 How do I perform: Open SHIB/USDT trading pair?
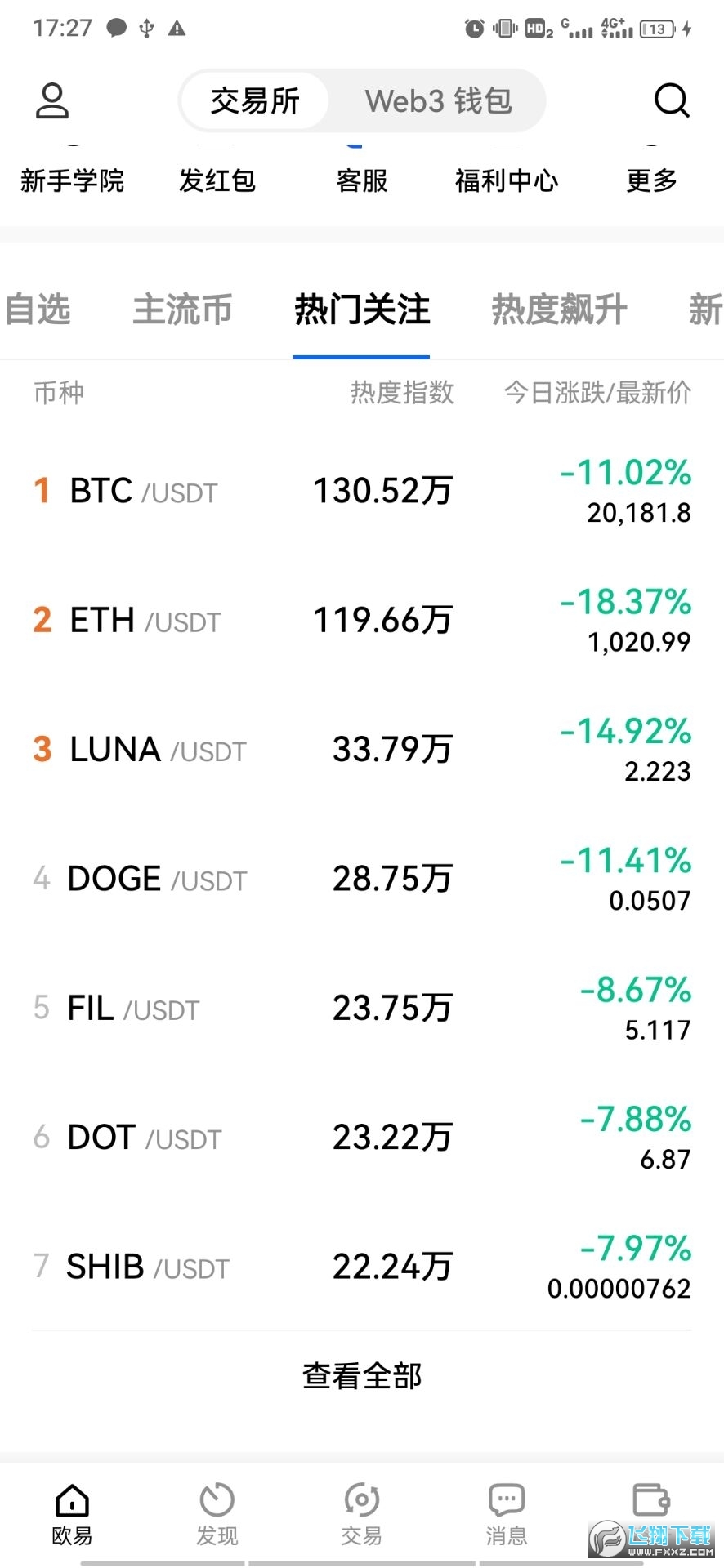361,1267
